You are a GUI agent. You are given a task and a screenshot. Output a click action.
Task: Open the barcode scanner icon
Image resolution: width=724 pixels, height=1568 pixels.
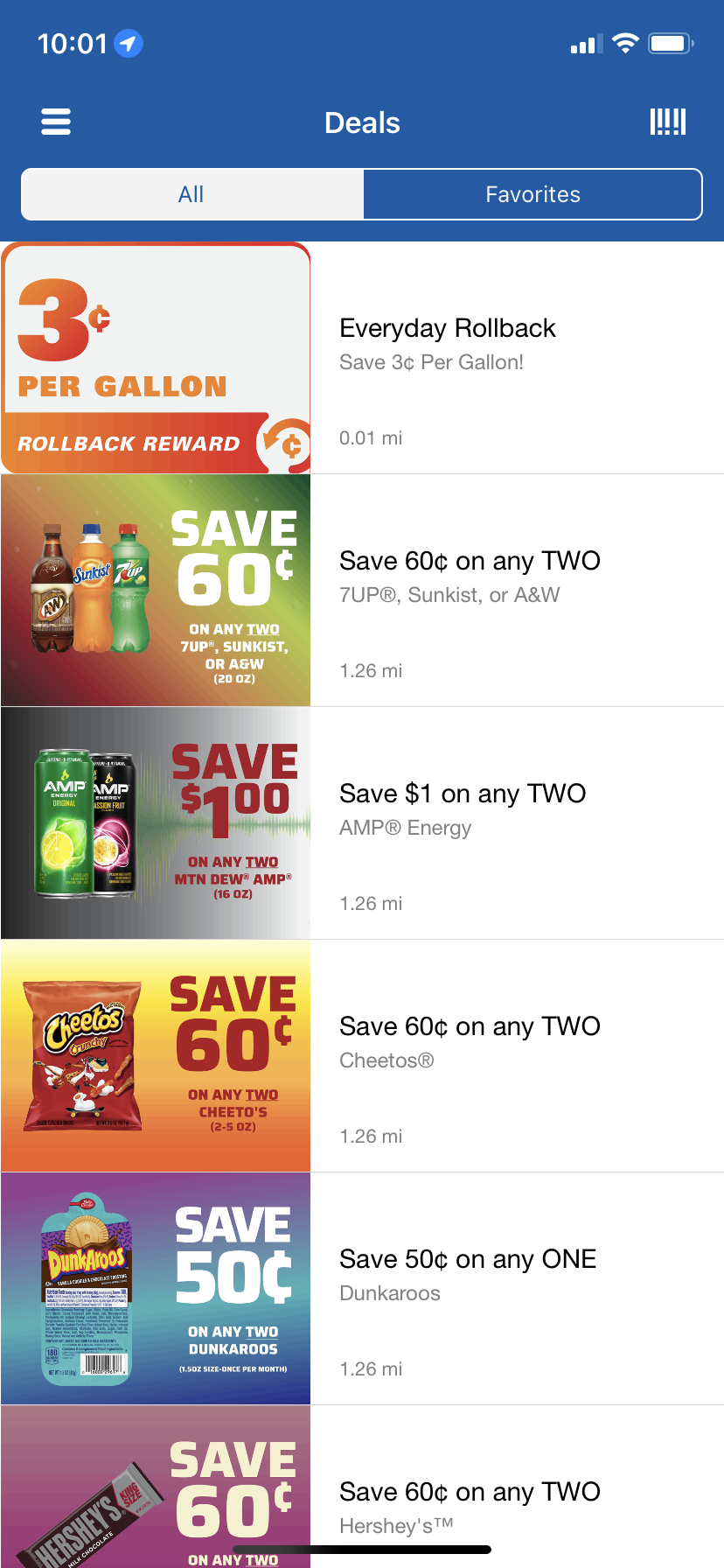pos(668,122)
